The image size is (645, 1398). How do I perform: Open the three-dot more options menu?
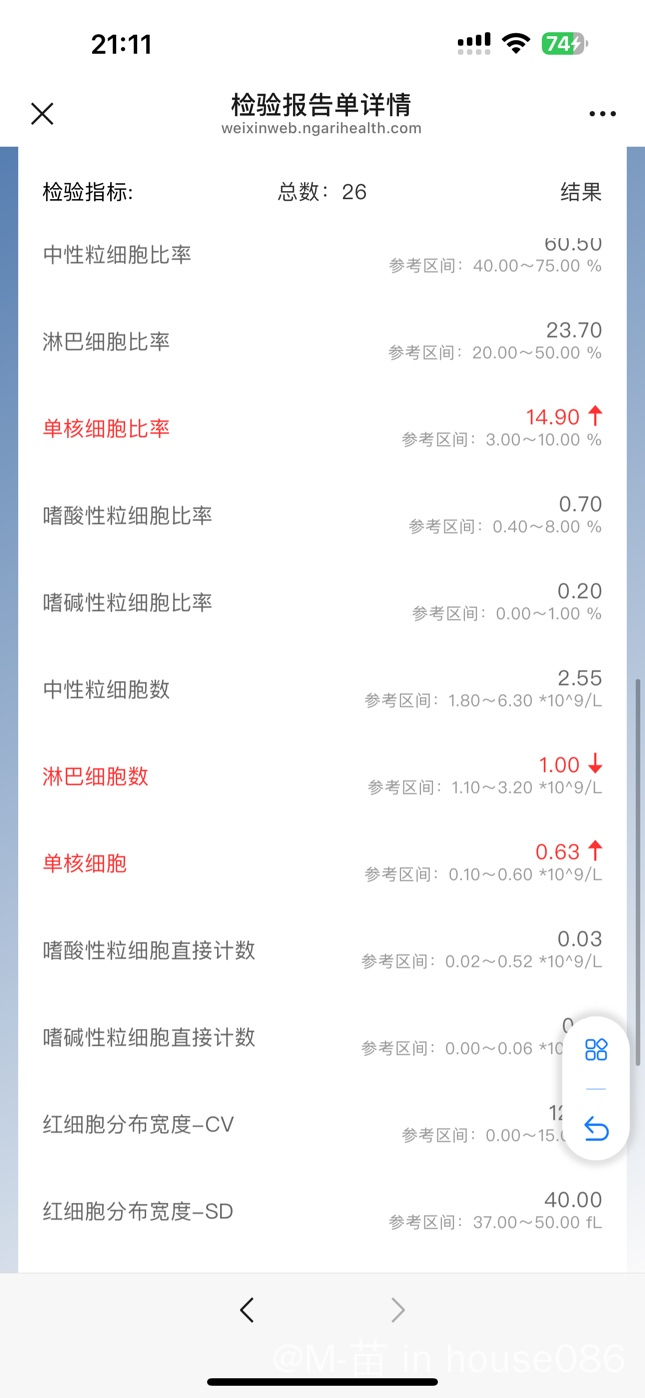coord(602,114)
